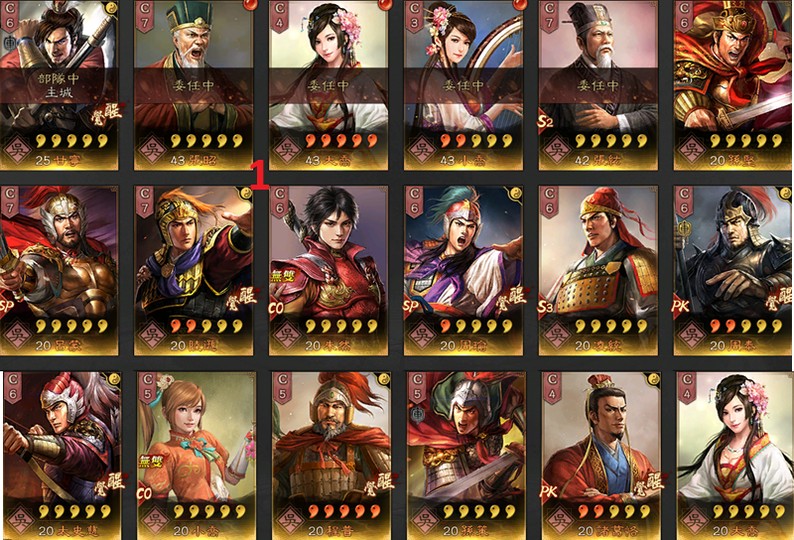Image resolution: width=794 pixels, height=540 pixels.
Task: Select the 太史慈 officer card
Action: click(x=59, y=455)
